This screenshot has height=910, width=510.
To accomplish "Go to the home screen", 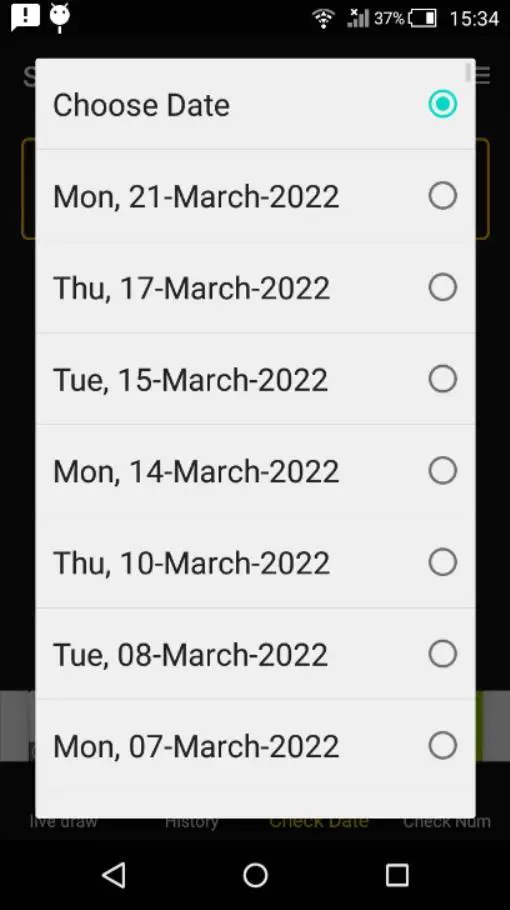I will 255,875.
